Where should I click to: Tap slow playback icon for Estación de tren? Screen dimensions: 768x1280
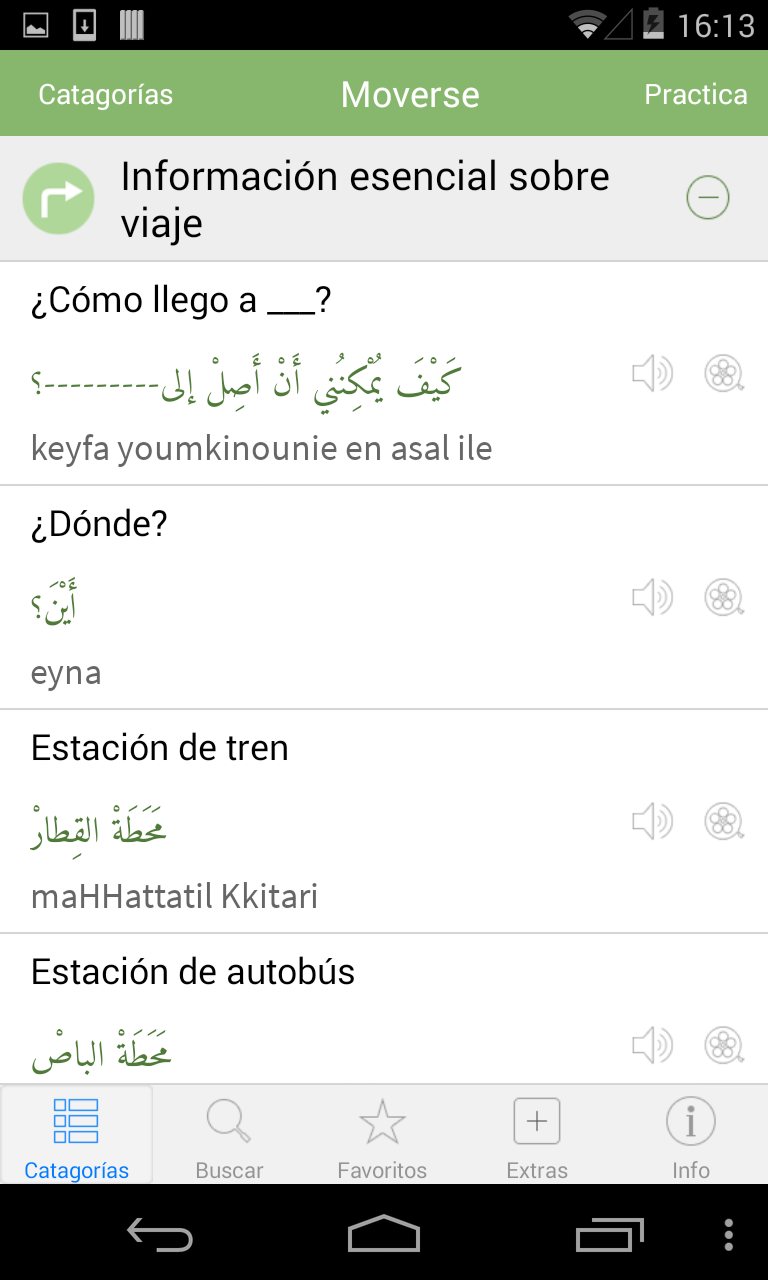pos(722,822)
